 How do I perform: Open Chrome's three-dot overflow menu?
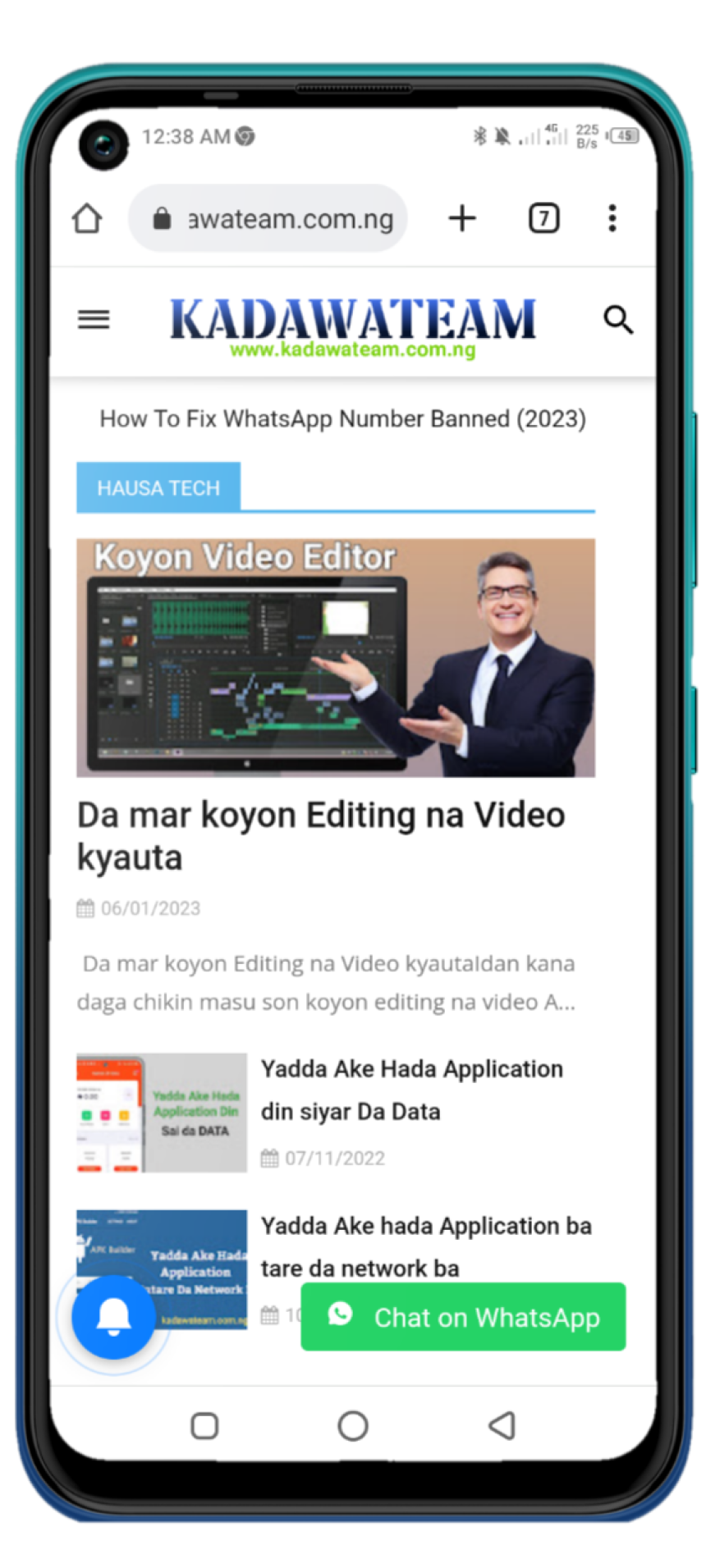(x=612, y=218)
